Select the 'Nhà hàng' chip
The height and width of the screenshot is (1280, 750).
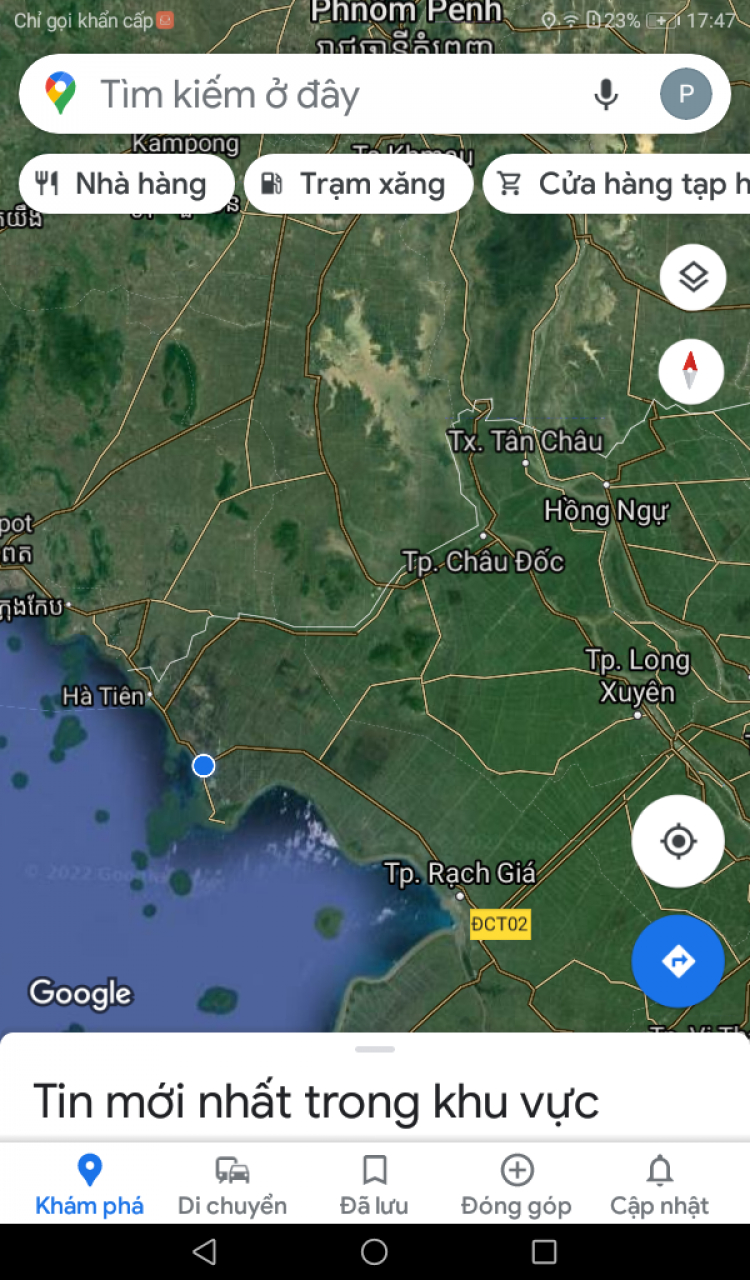[126, 184]
